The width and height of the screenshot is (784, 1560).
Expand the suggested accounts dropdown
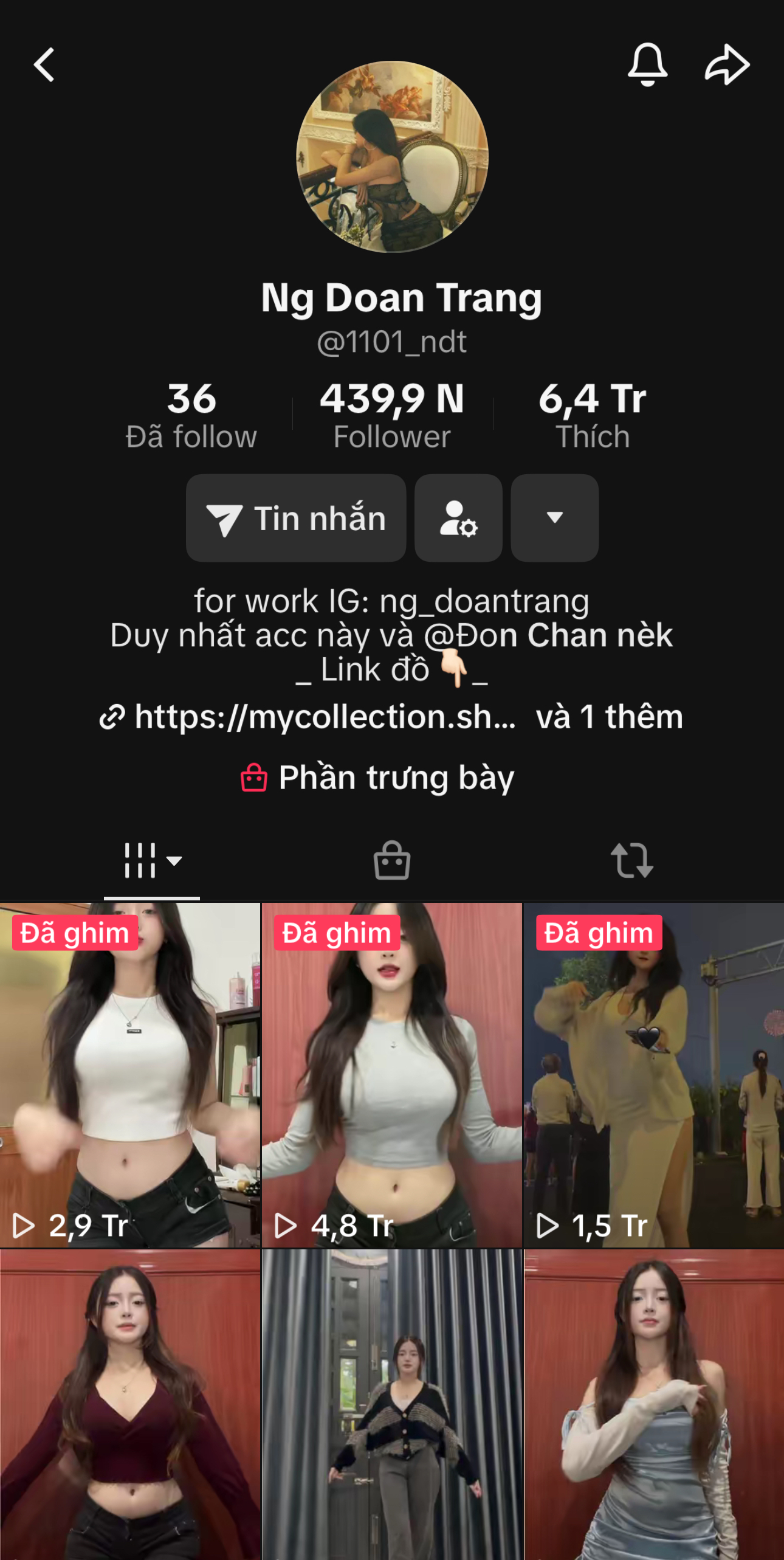click(554, 518)
